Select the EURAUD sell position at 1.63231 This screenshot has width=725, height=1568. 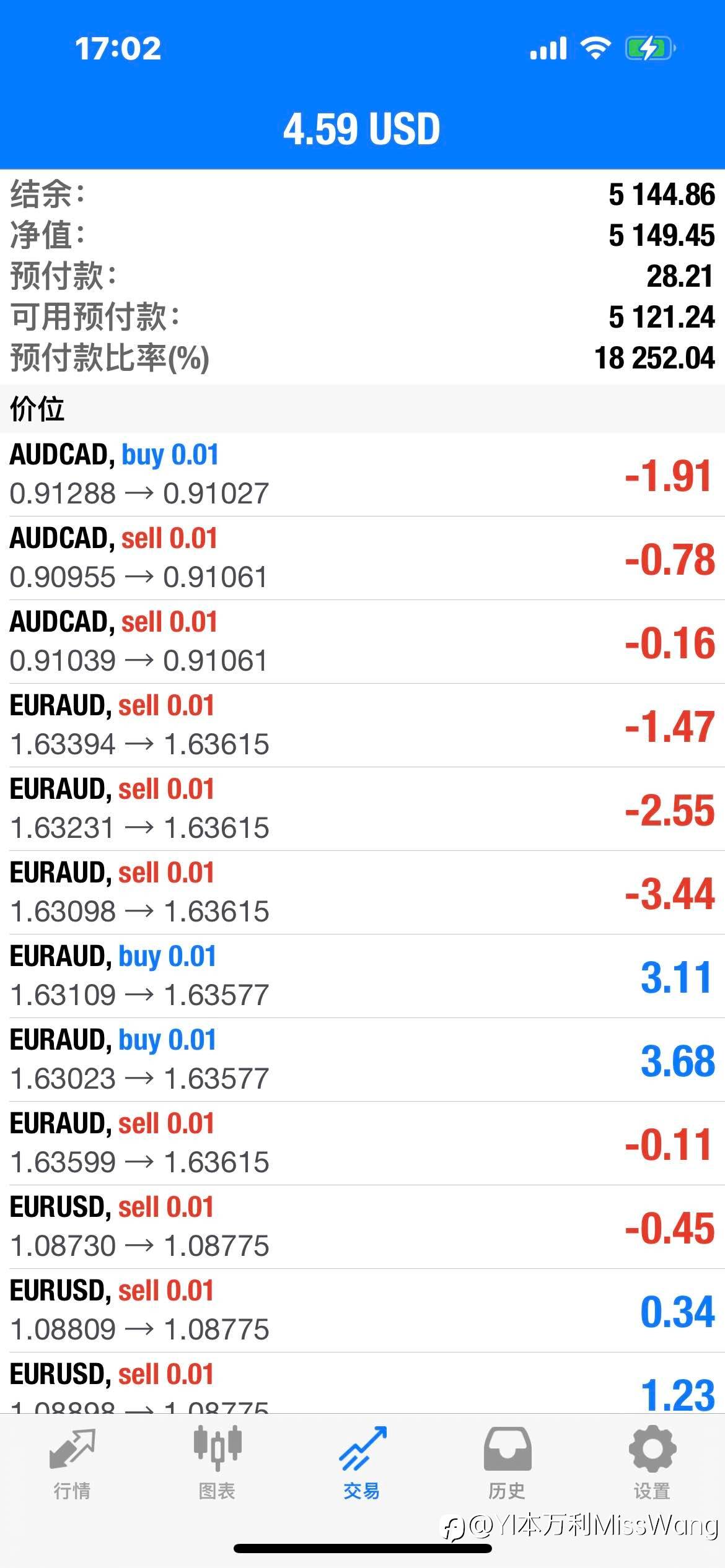tap(362, 809)
